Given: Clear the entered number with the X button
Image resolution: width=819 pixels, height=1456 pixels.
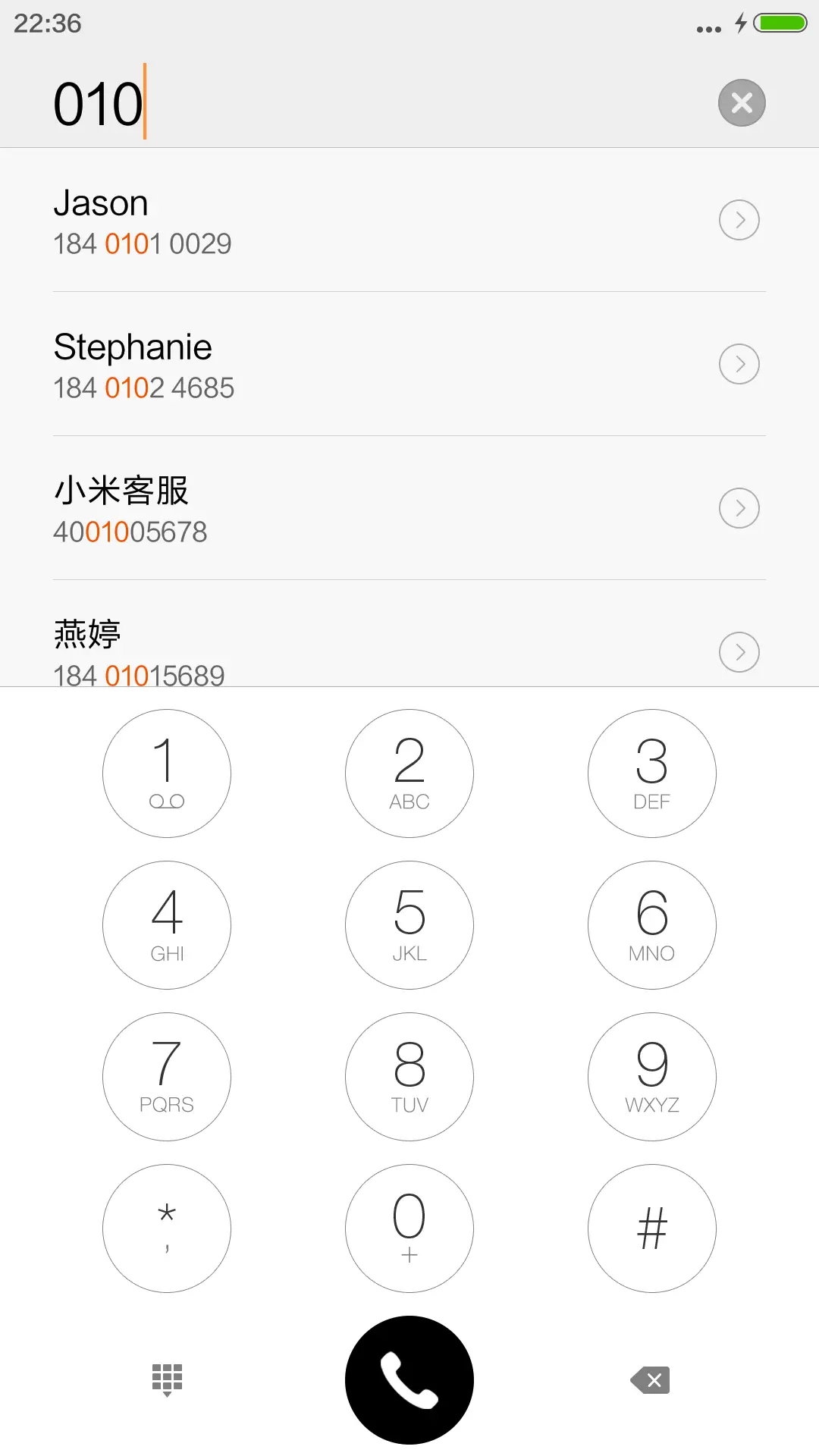Looking at the screenshot, I should pyautogui.click(x=741, y=102).
